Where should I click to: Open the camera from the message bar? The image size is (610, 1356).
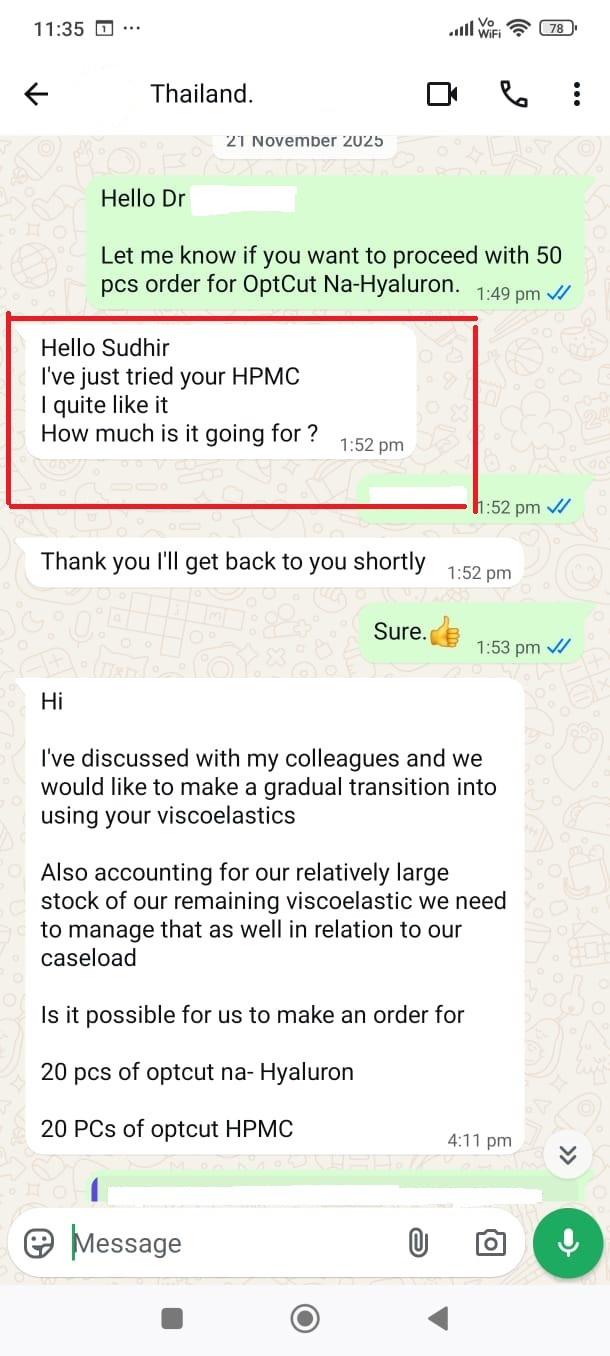click(490, 1243)
